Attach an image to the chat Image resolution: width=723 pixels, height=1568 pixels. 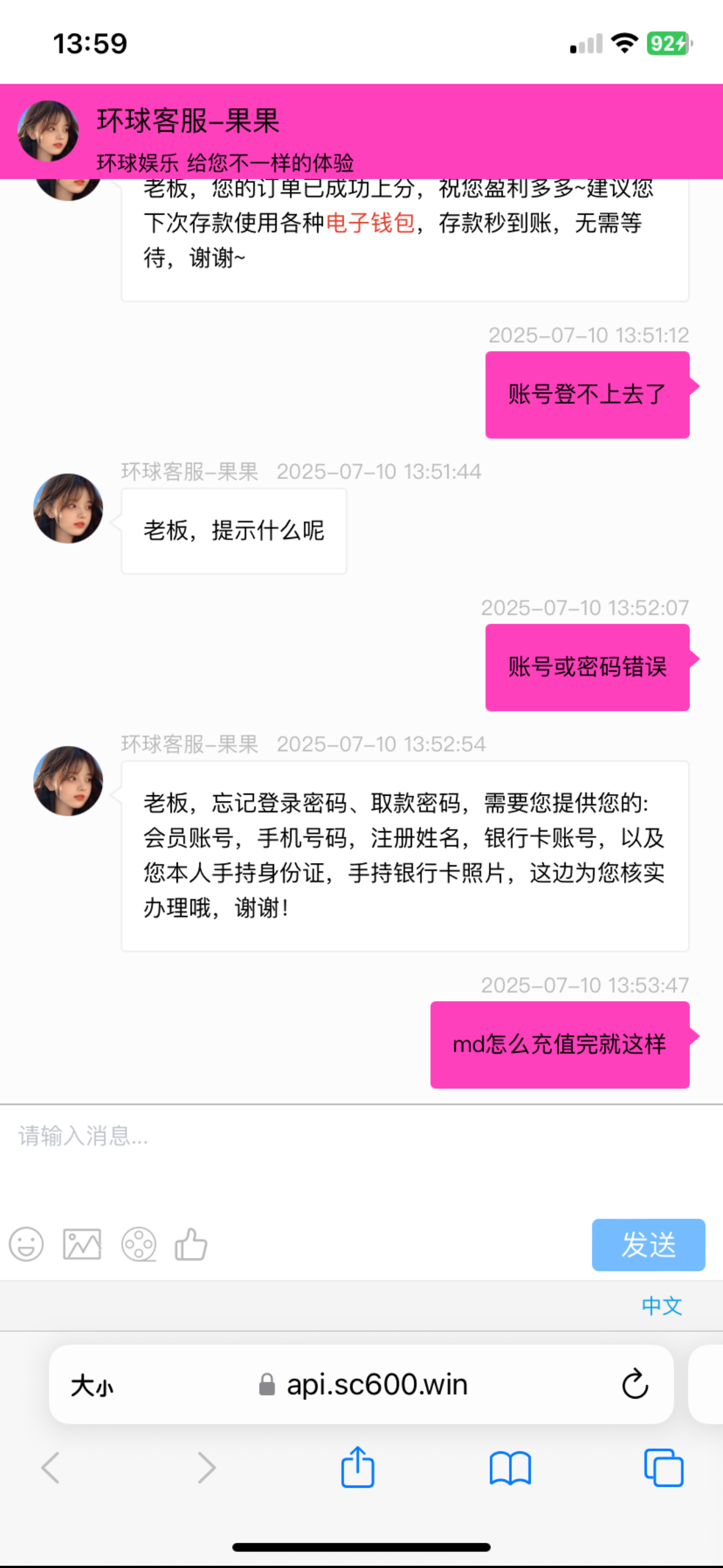click(82, 1244)
